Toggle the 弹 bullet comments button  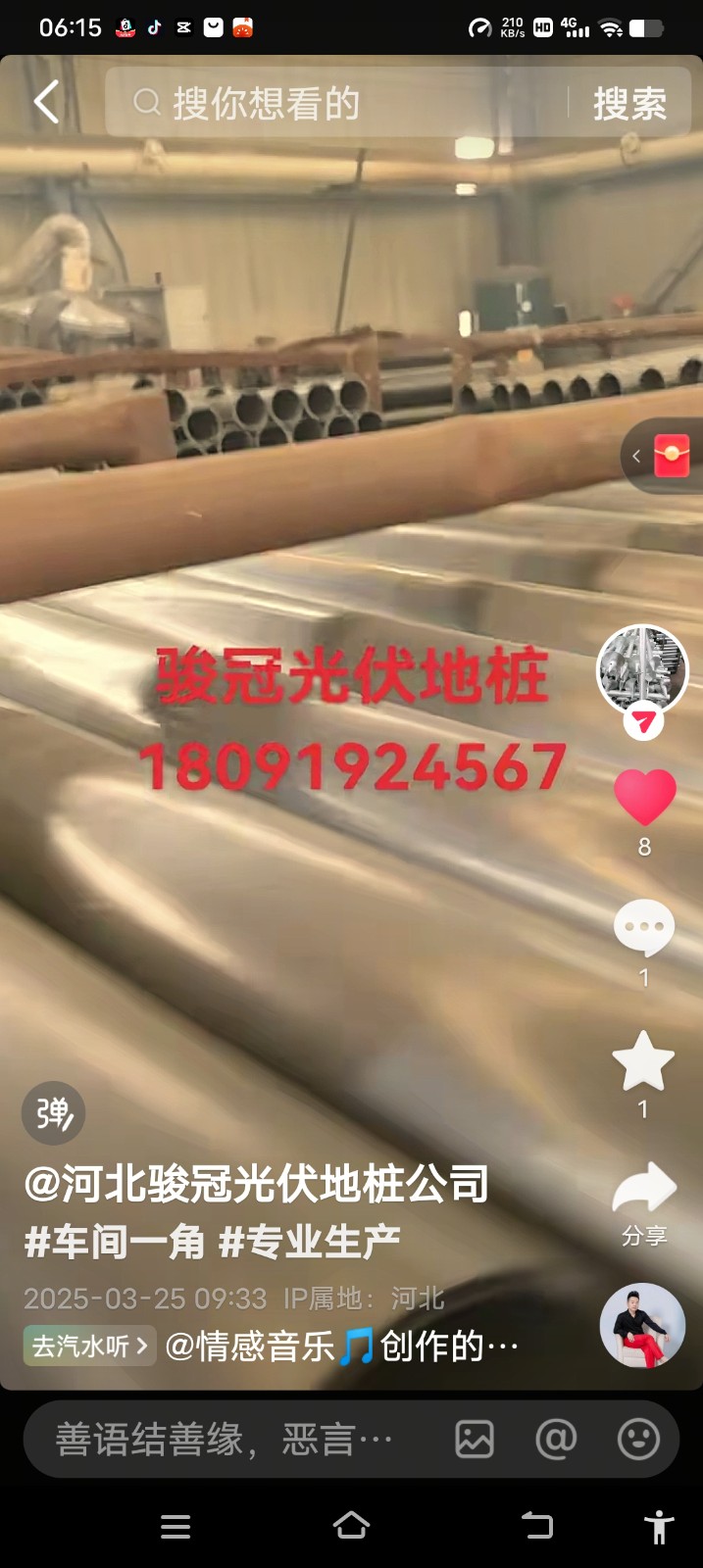point(53,1113)
